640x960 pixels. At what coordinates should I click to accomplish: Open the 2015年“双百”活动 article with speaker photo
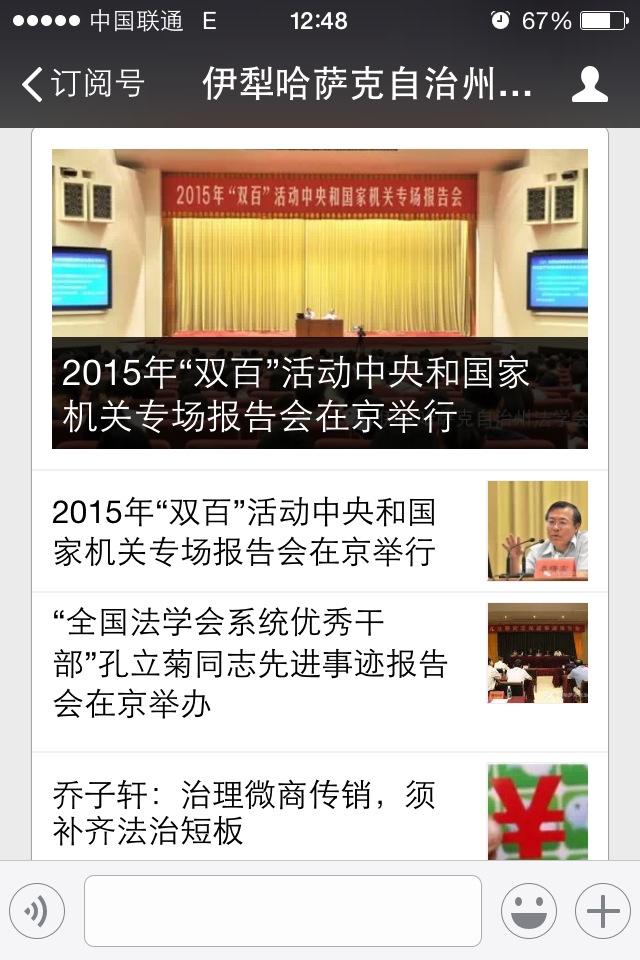[320, 531]
